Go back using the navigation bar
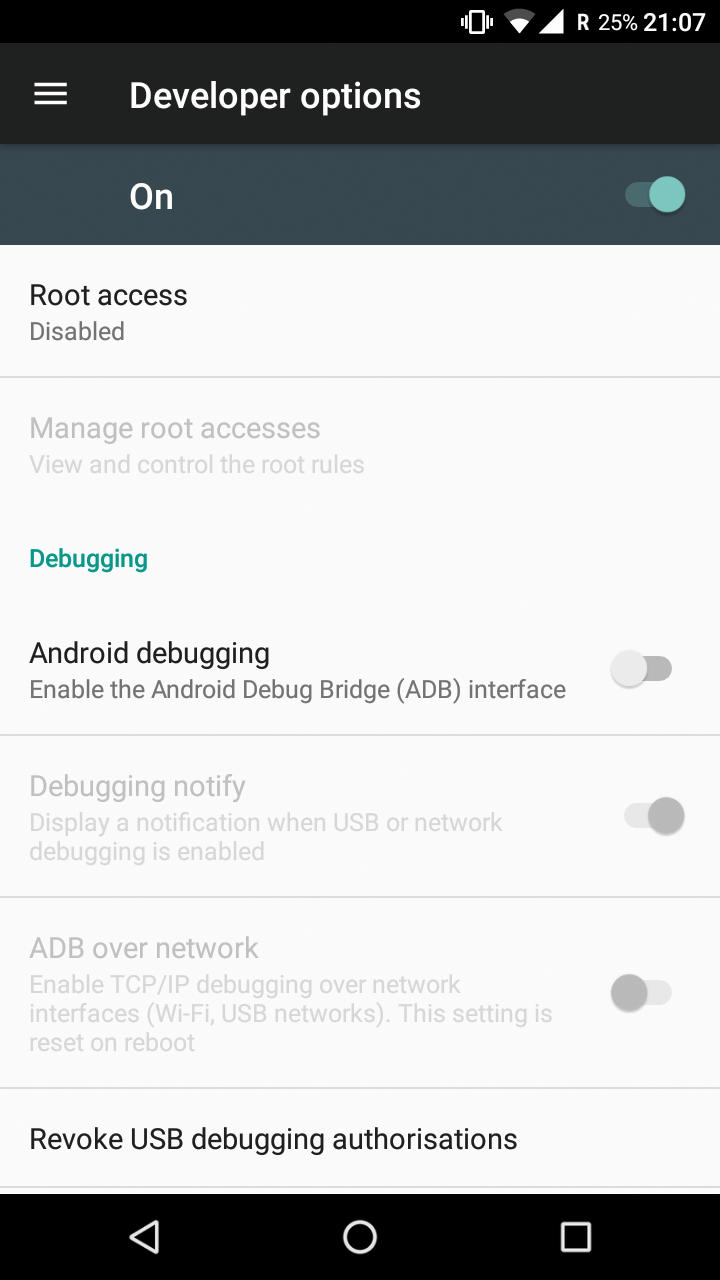The width and height of the screenshot is (720, 1280). 144,1237
